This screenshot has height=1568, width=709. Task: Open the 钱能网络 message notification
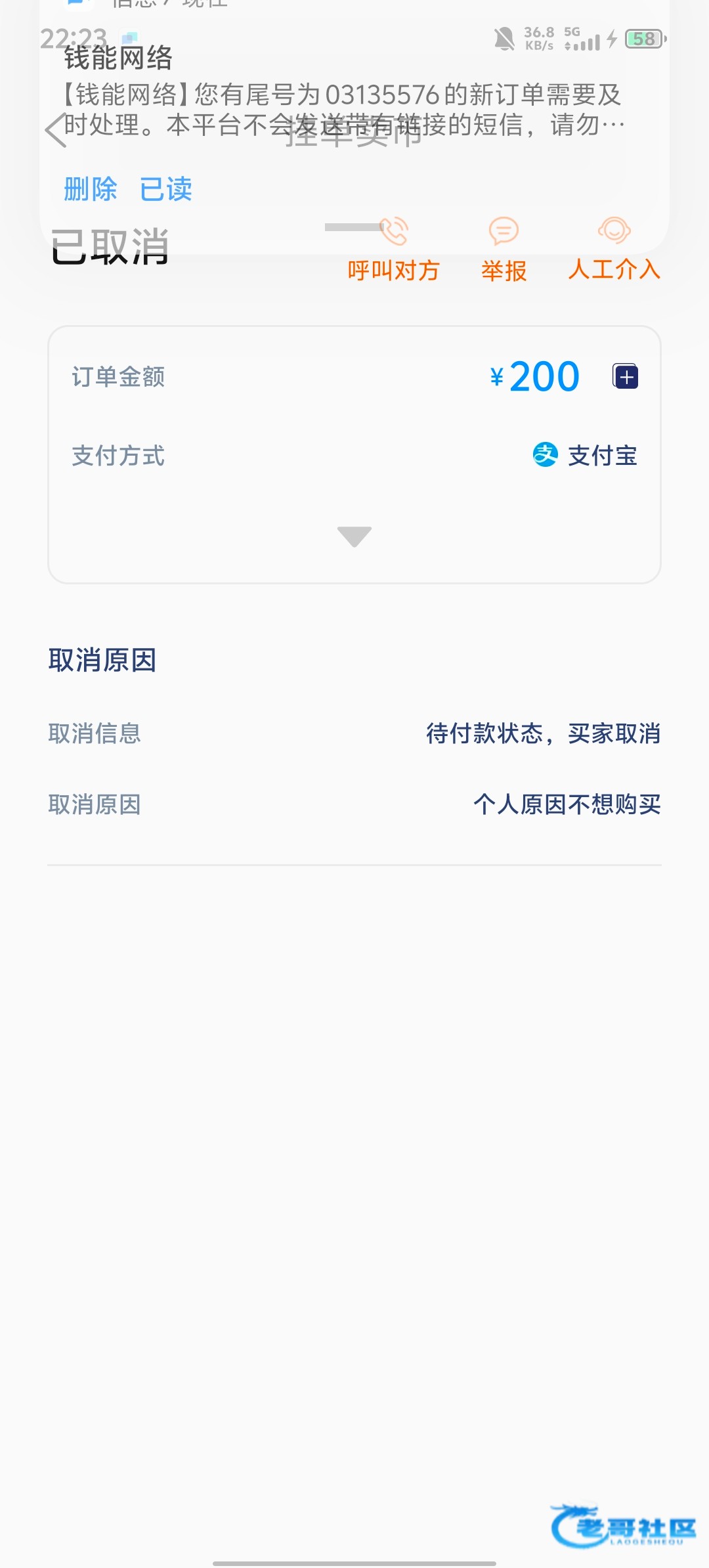coord(341,108)
